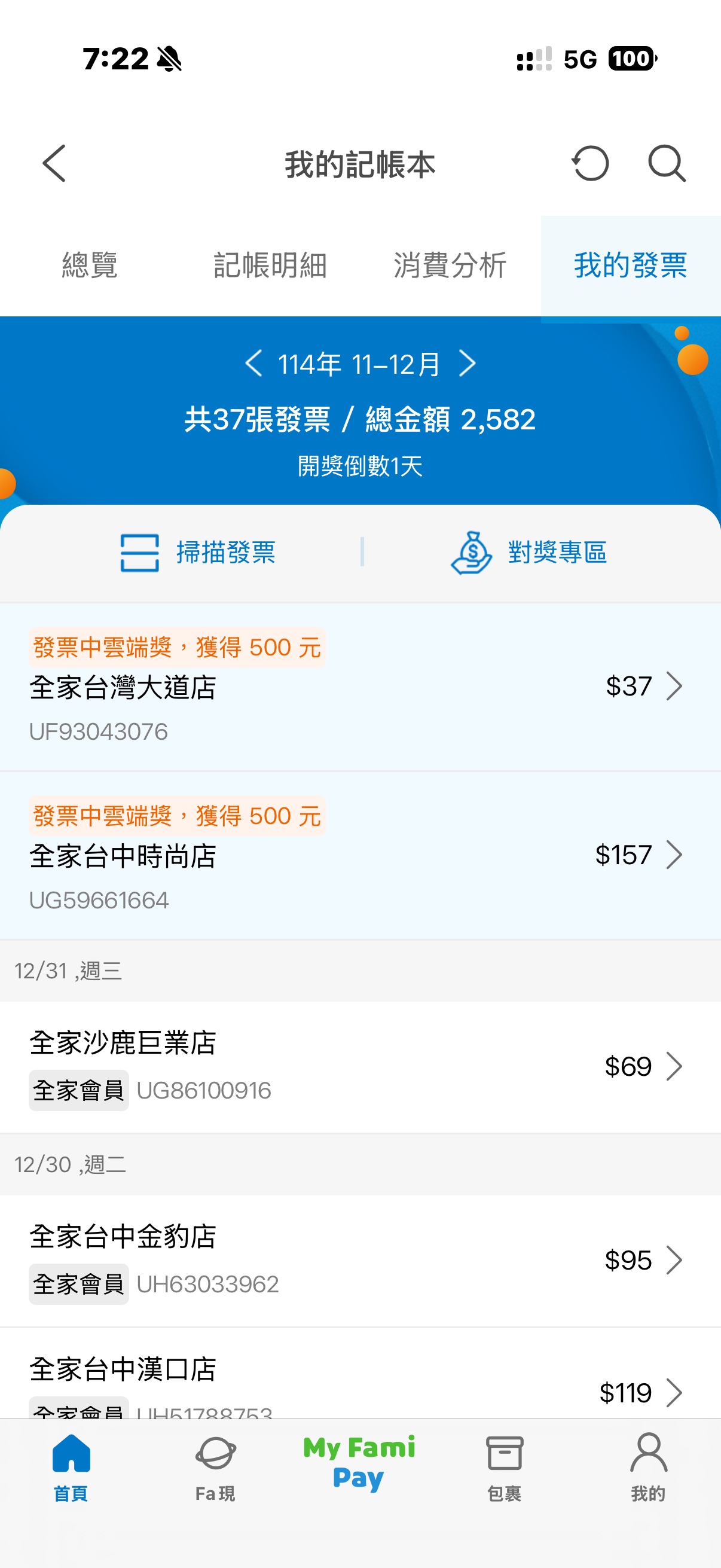This screenshot has width=721, height=1568.
Task: Open the winning invoice from 全家台中時尚店
Action: [360, 855]
